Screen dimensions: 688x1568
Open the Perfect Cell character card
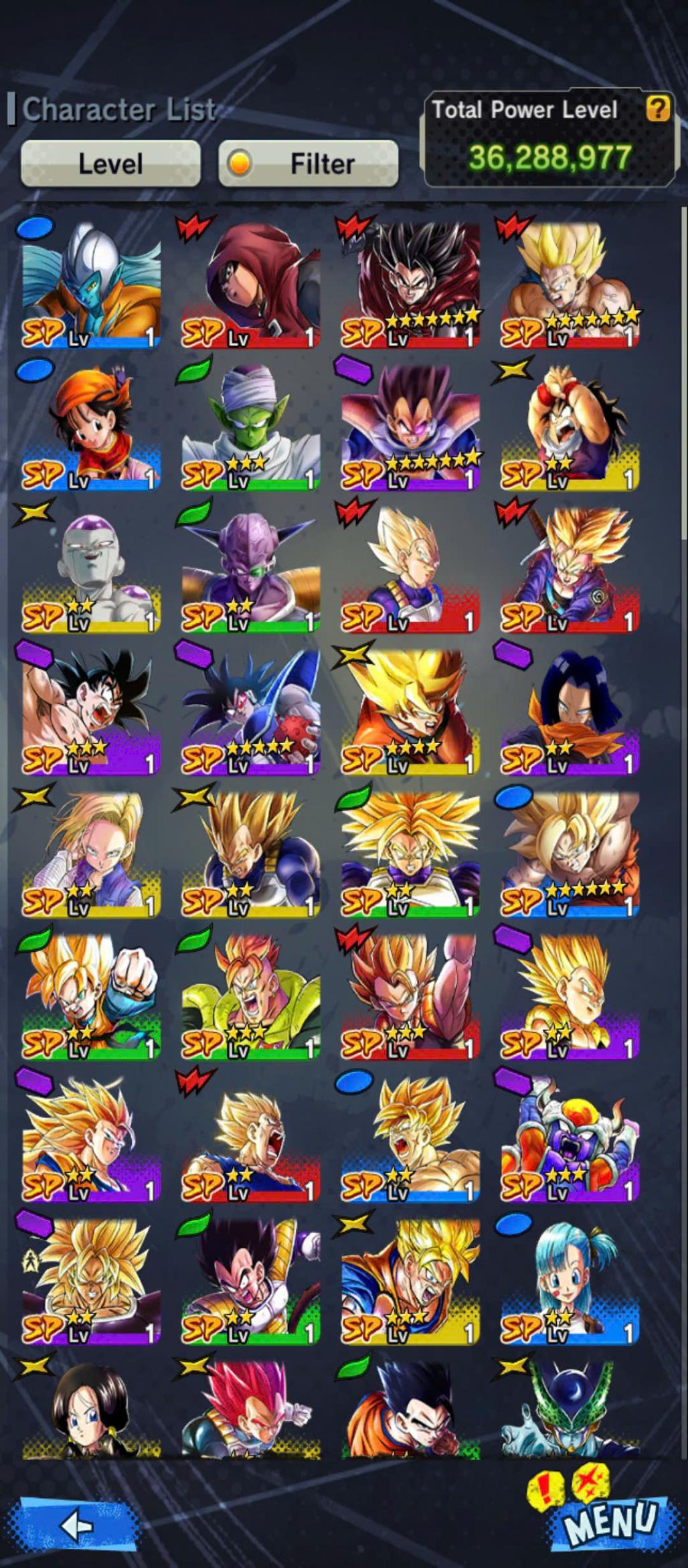point(570,1406)
